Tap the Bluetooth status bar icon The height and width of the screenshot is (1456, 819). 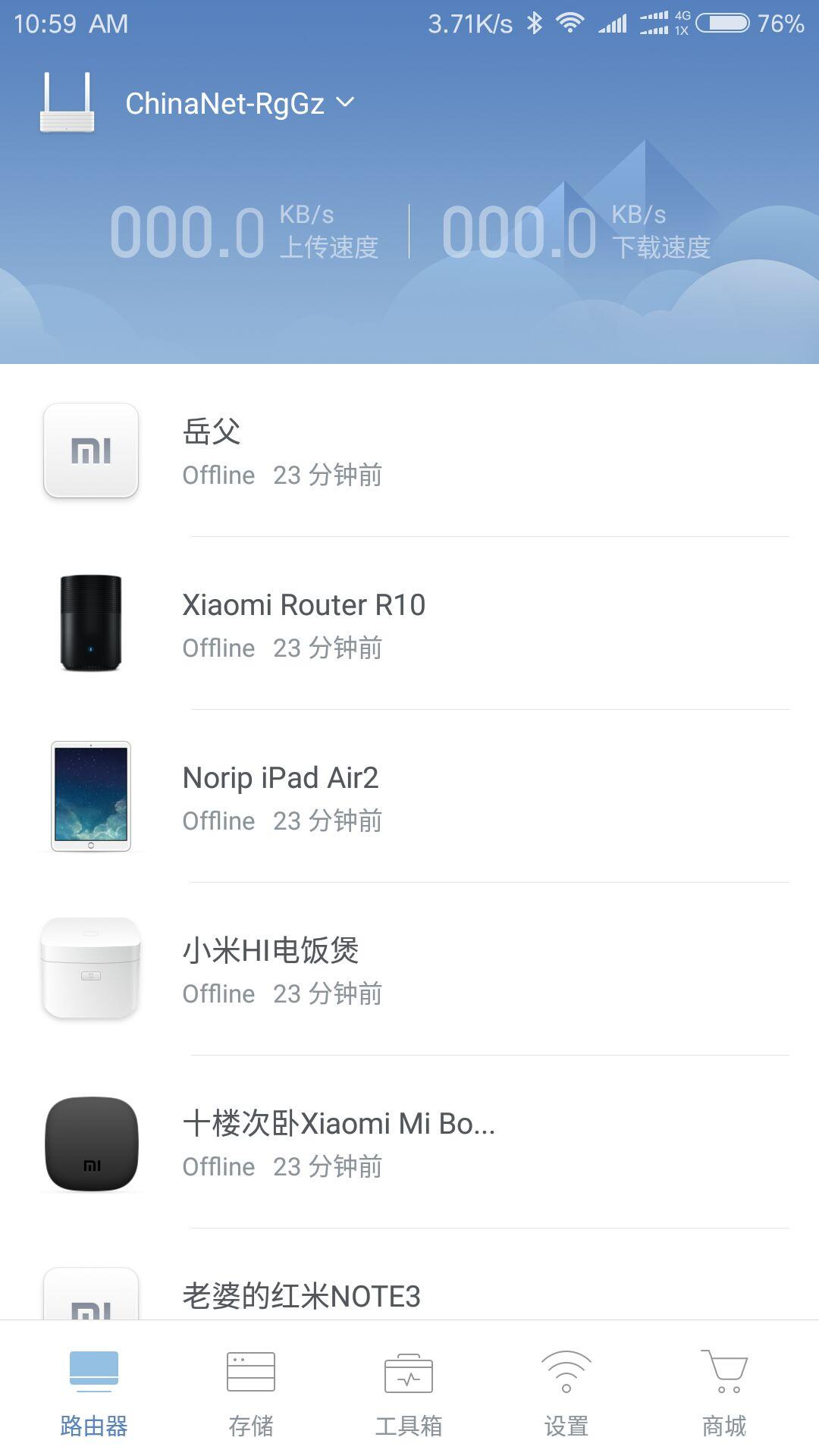535,23
